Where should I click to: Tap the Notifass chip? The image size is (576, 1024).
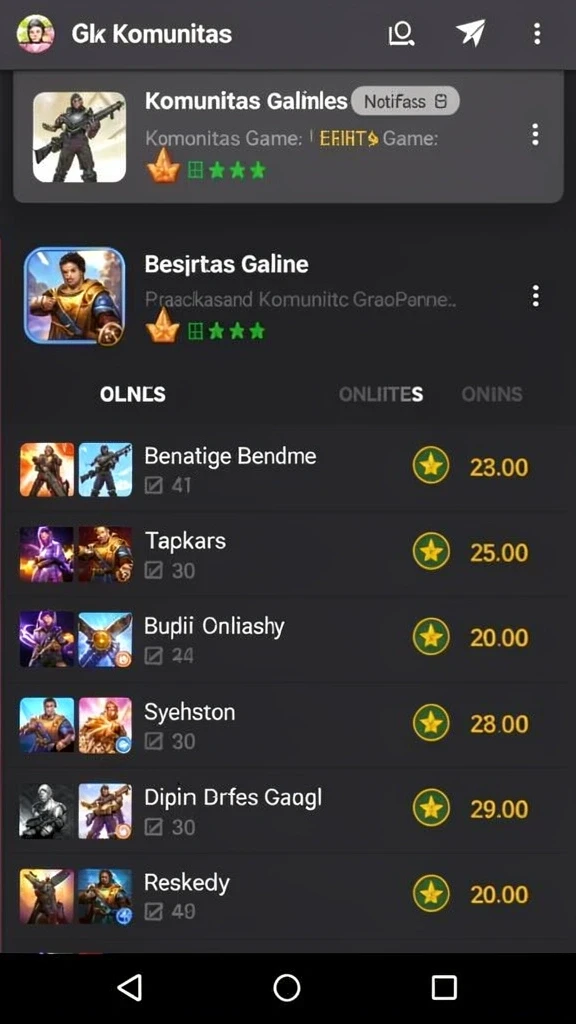(405, 101)
